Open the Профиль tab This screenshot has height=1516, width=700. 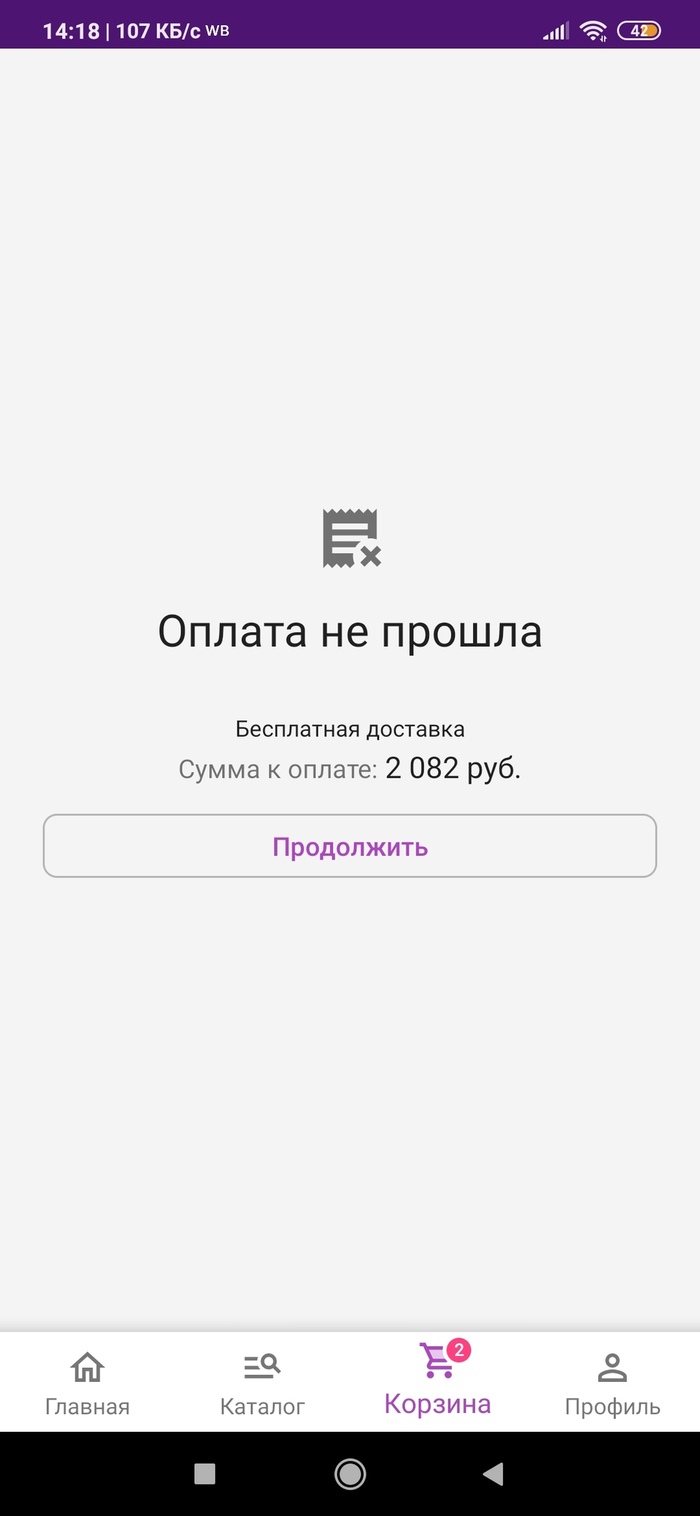click(x=612, y=1383)
